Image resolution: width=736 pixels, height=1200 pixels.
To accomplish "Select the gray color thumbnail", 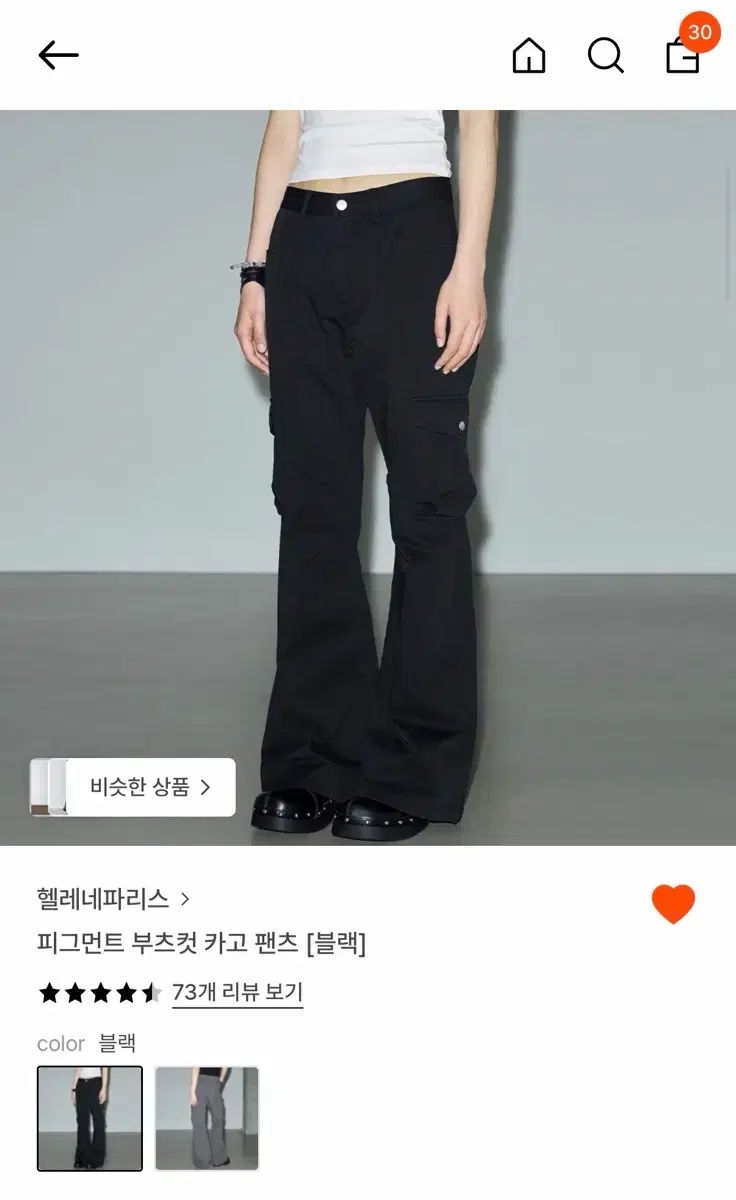I will [x=207, y=1118].
